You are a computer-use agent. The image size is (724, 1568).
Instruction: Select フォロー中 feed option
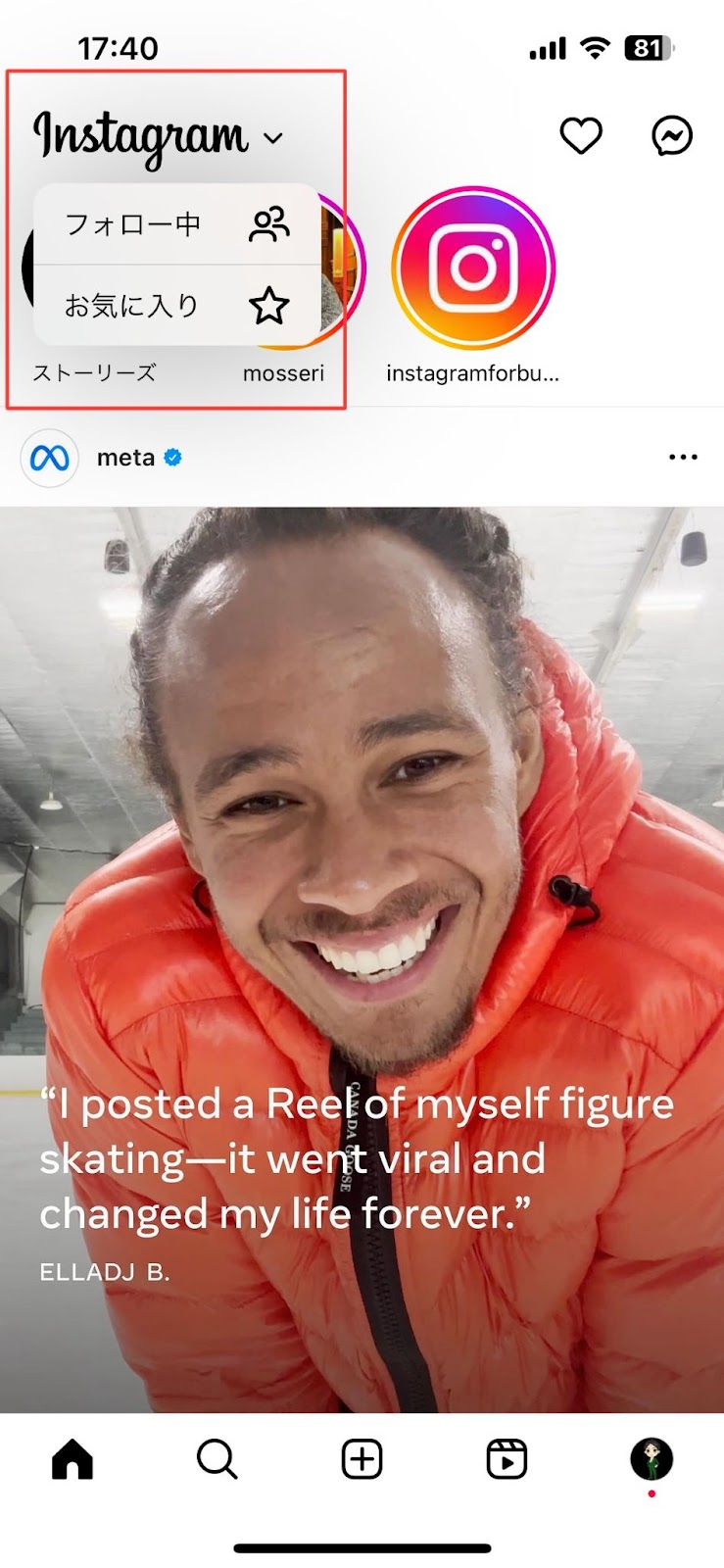click(176, 224)
